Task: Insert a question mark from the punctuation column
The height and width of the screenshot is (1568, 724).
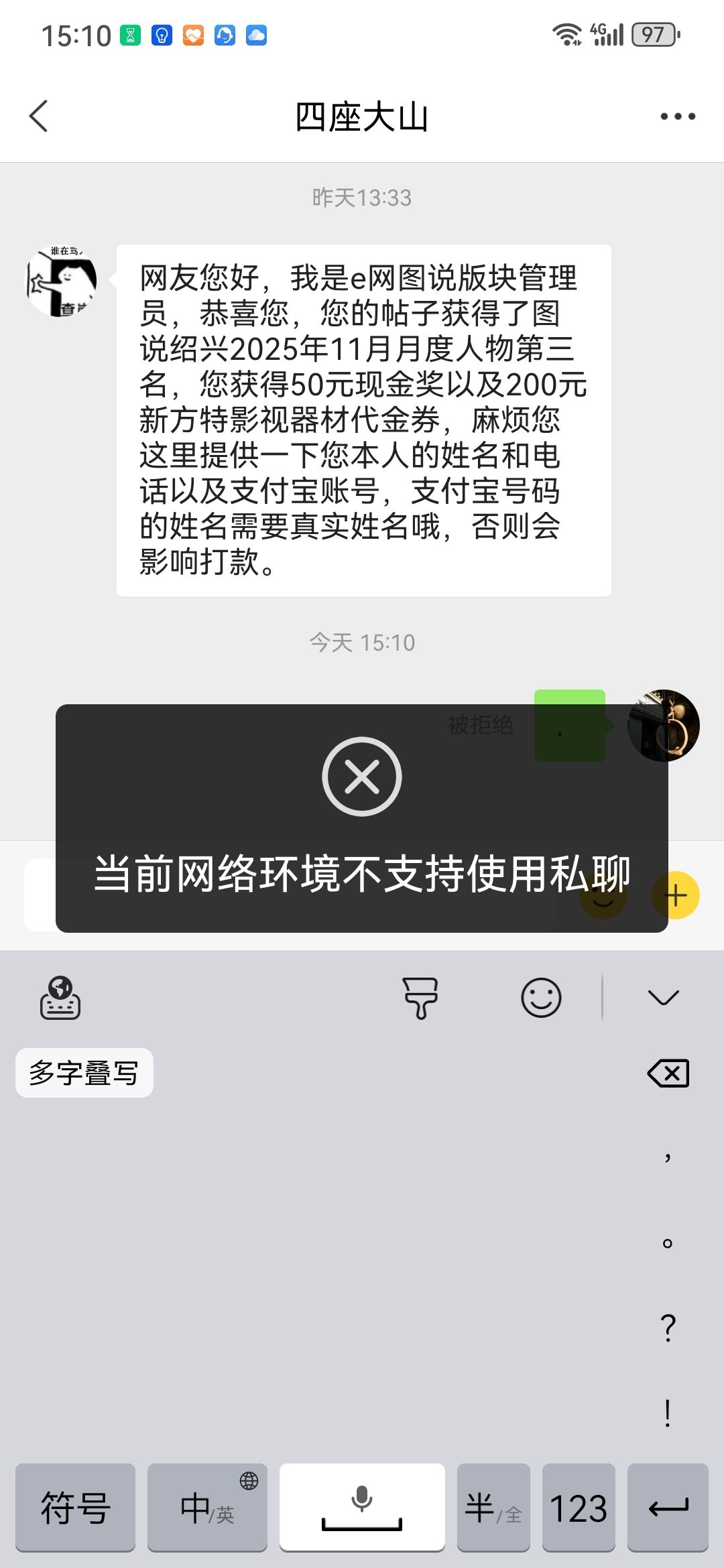Action: click(x=668, y=1327)
